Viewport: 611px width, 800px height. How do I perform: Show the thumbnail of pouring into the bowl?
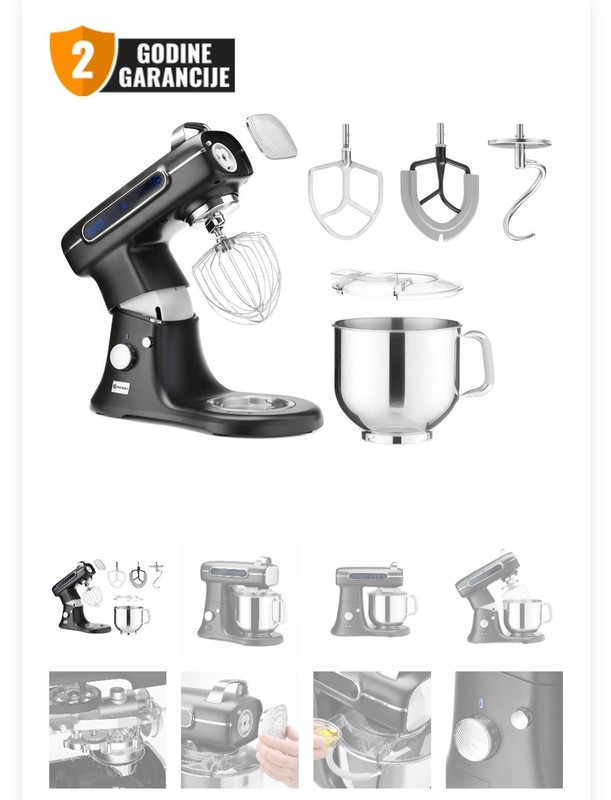372,730
